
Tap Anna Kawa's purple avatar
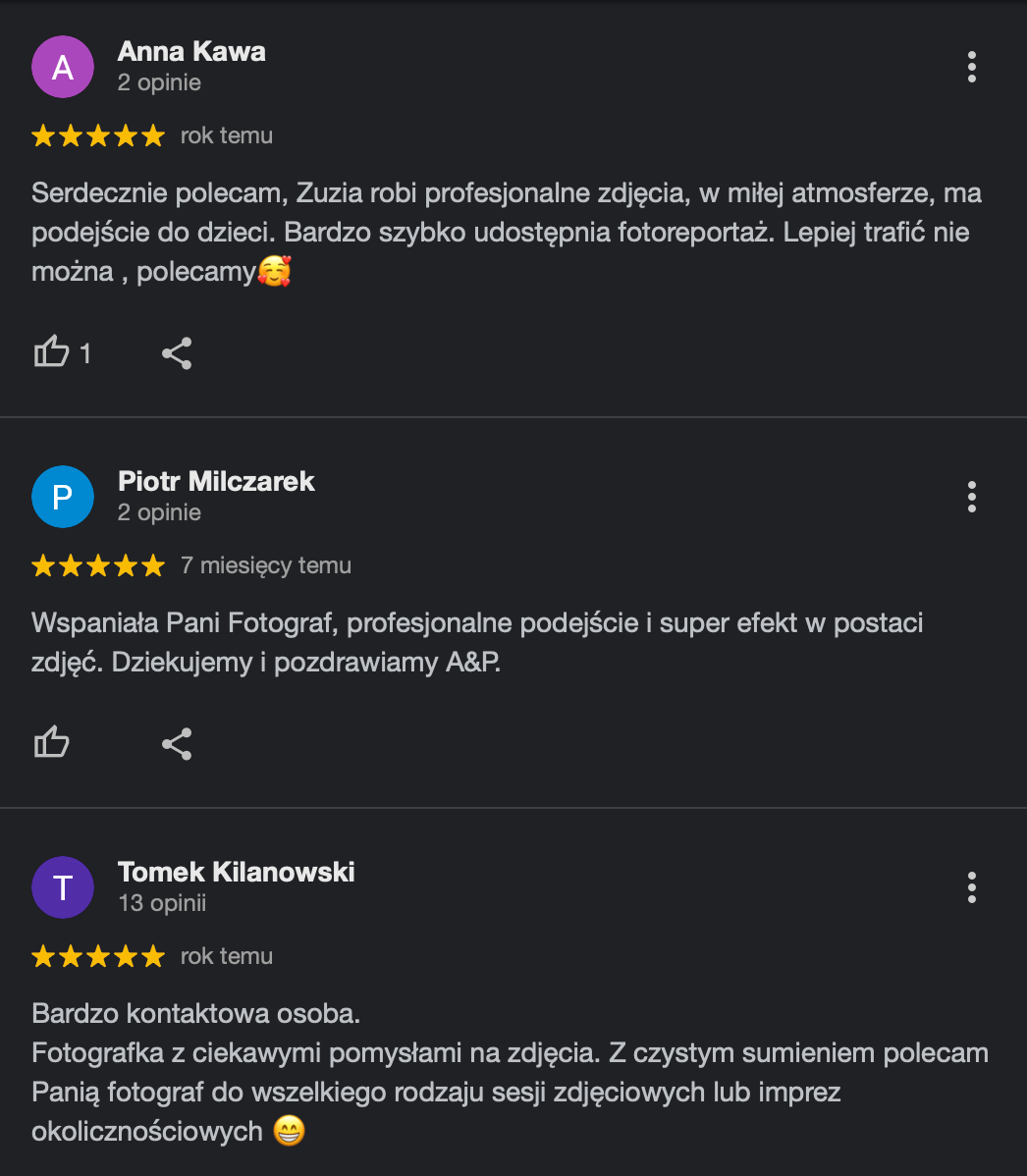(63, 67)
